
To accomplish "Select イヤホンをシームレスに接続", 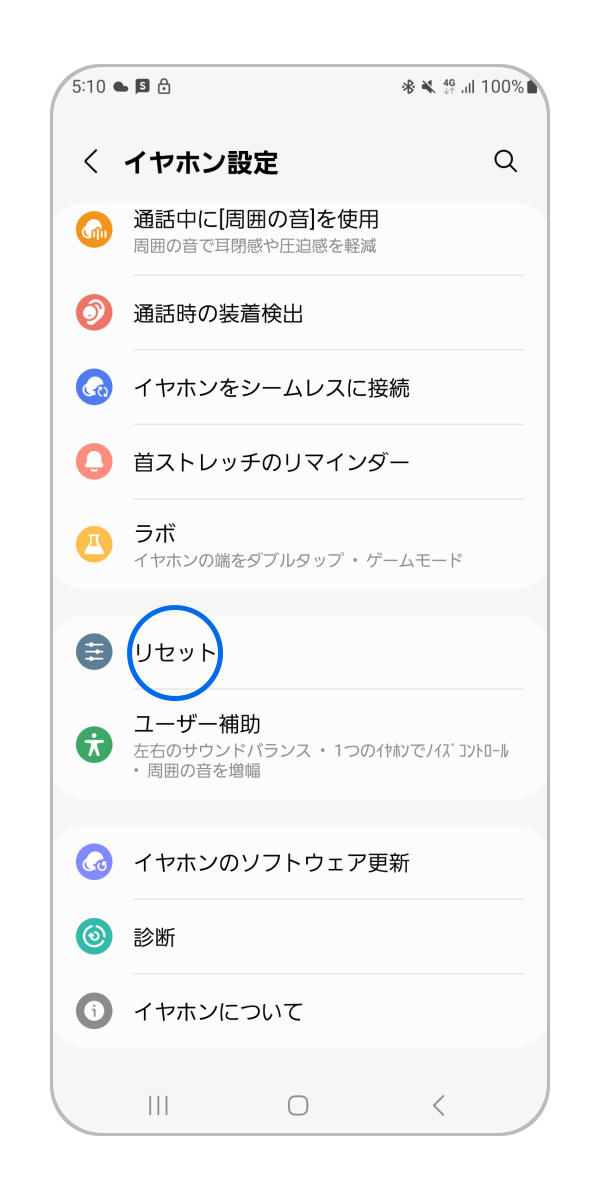I will (x=300, y=388).
